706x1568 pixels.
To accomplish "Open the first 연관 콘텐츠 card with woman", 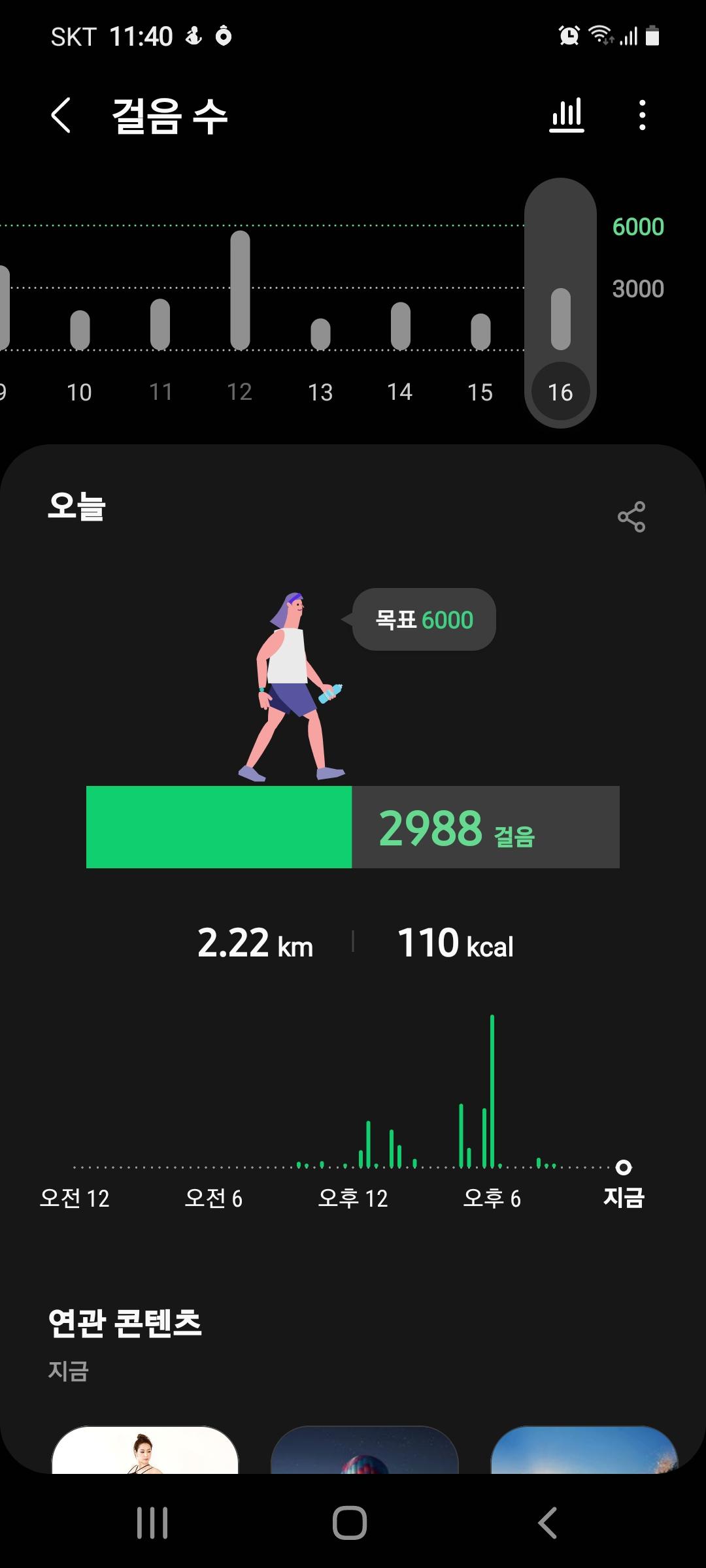I will [145, 1450].
